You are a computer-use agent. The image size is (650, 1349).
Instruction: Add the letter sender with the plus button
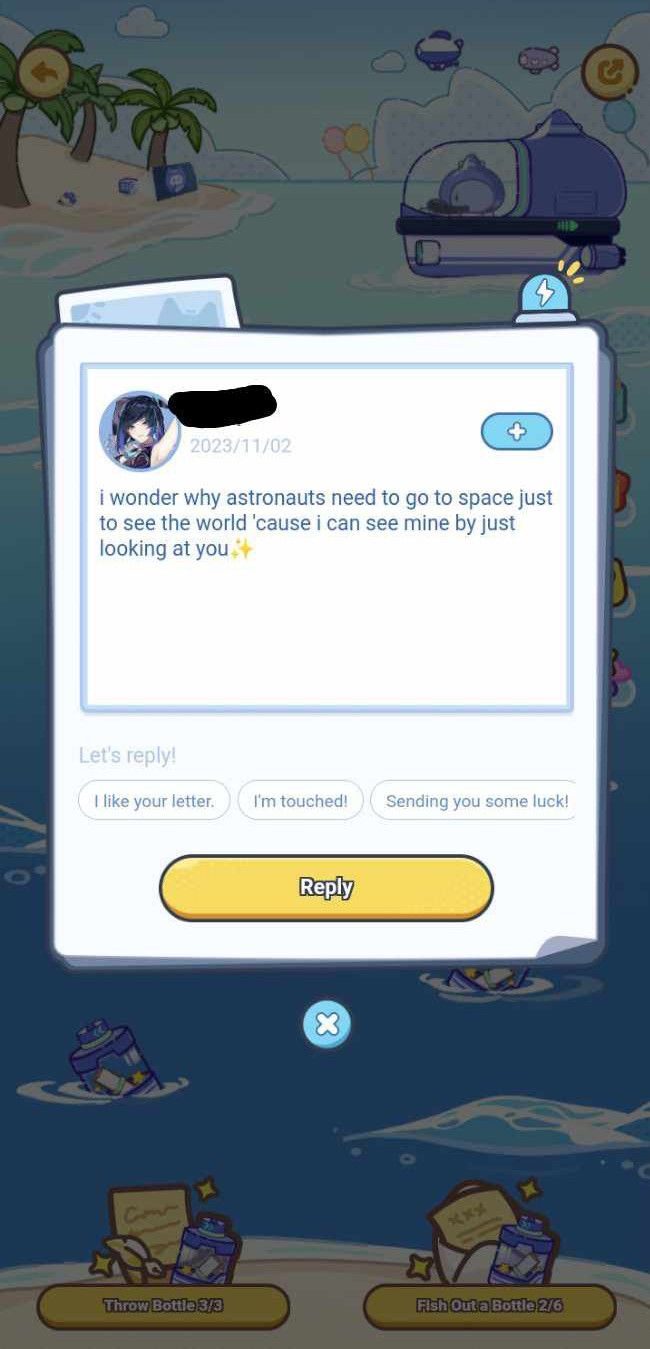click(x=516, y=432)
